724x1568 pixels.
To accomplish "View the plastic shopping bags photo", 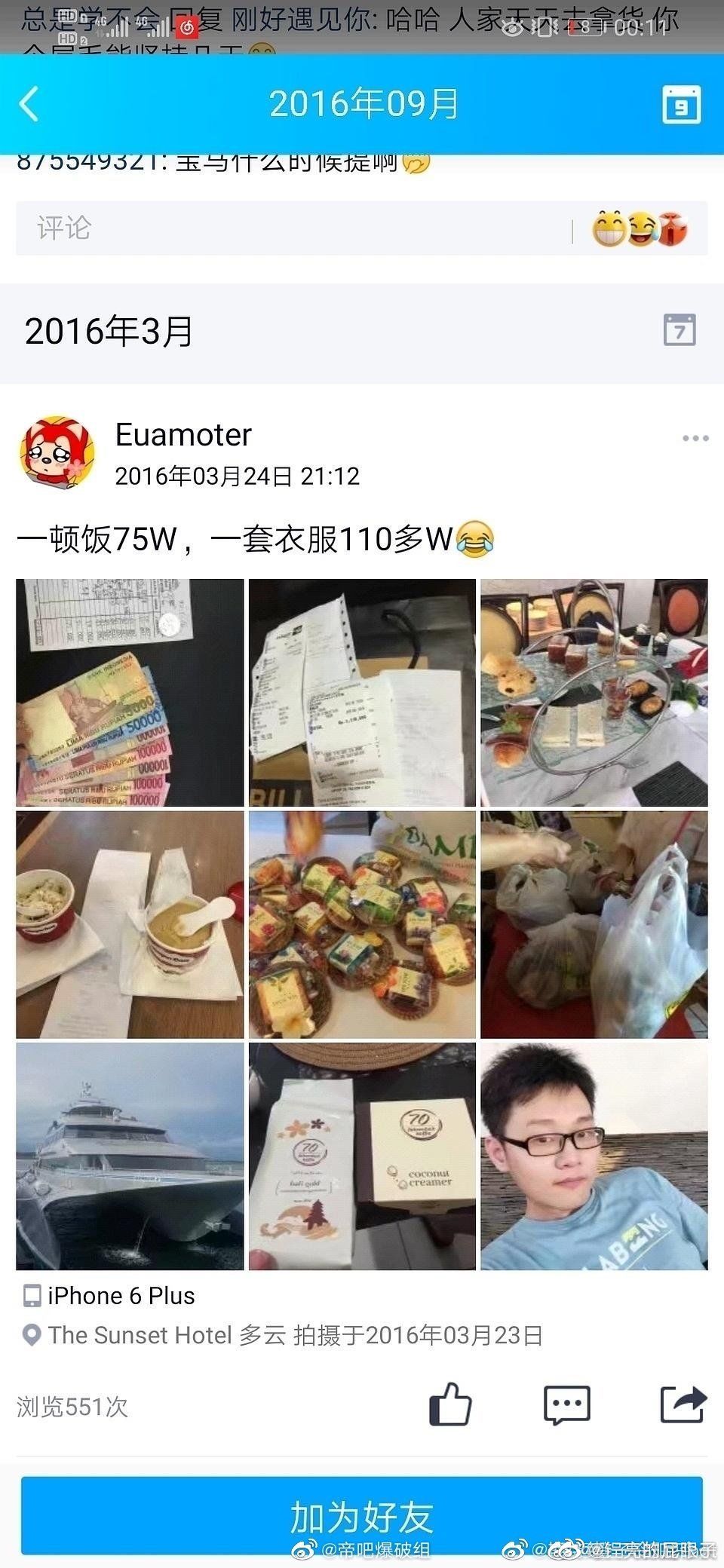I will pyautogui.click(x=594, y=924).
